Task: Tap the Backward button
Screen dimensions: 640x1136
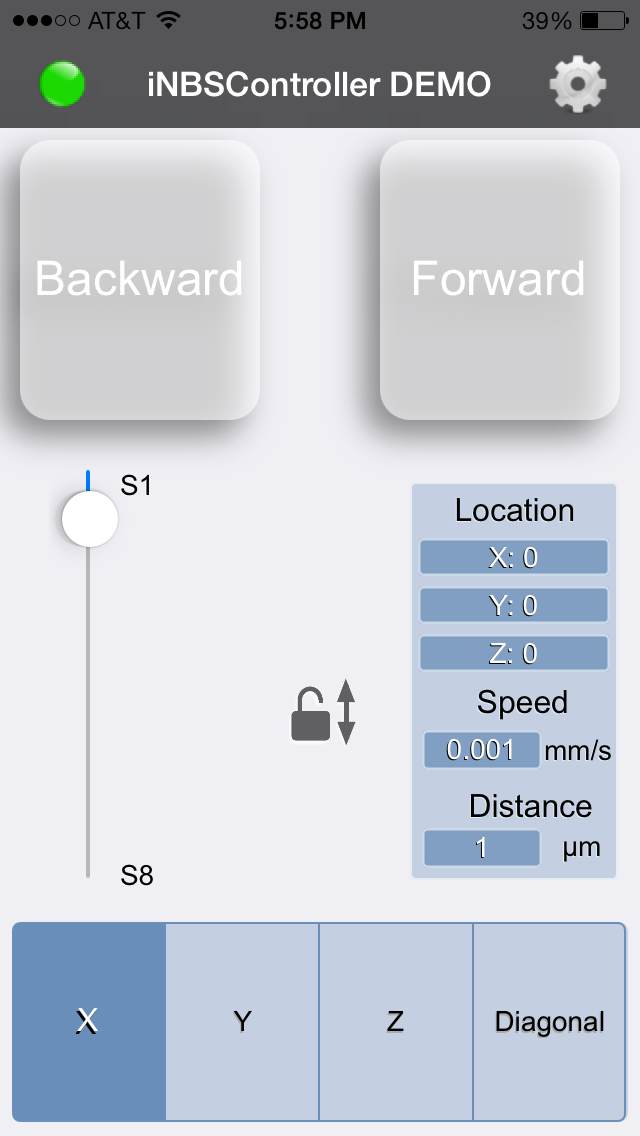Action: (140, 280)
